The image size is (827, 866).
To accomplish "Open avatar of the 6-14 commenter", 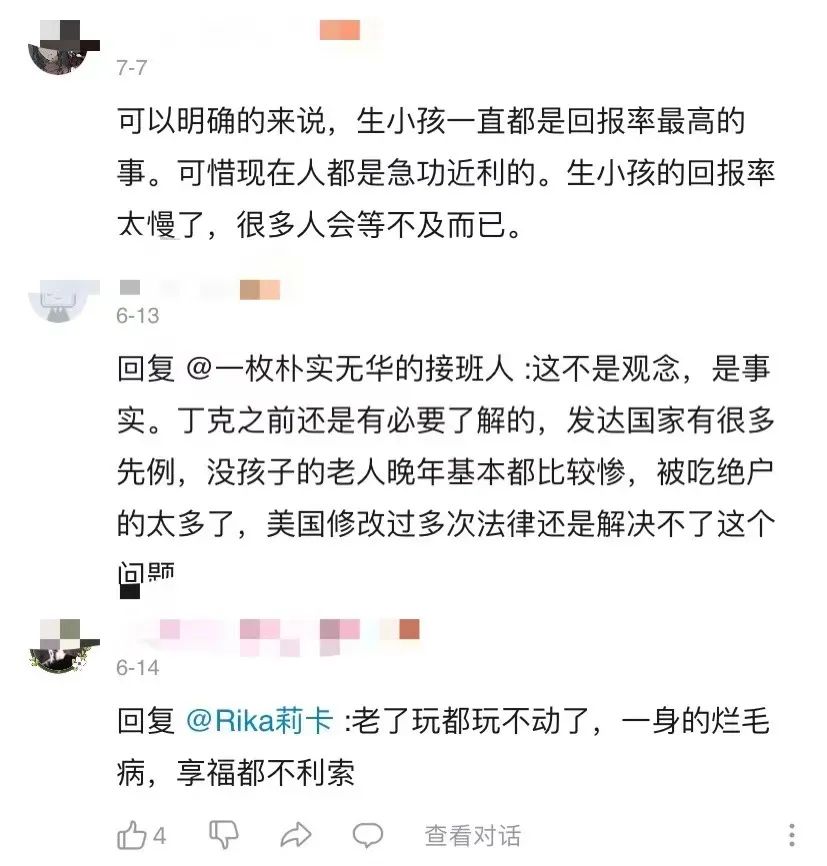I will (64, 646).
